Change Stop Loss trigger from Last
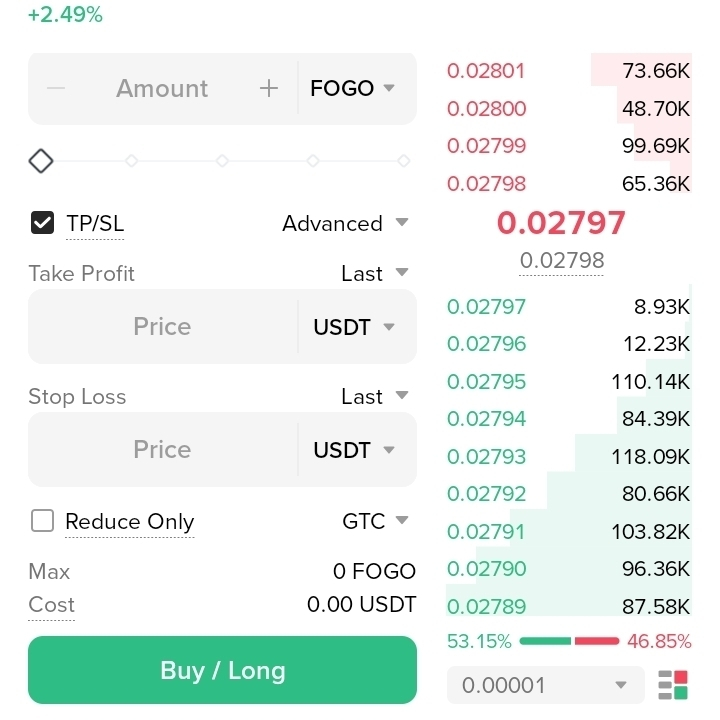 coord(374,396)
